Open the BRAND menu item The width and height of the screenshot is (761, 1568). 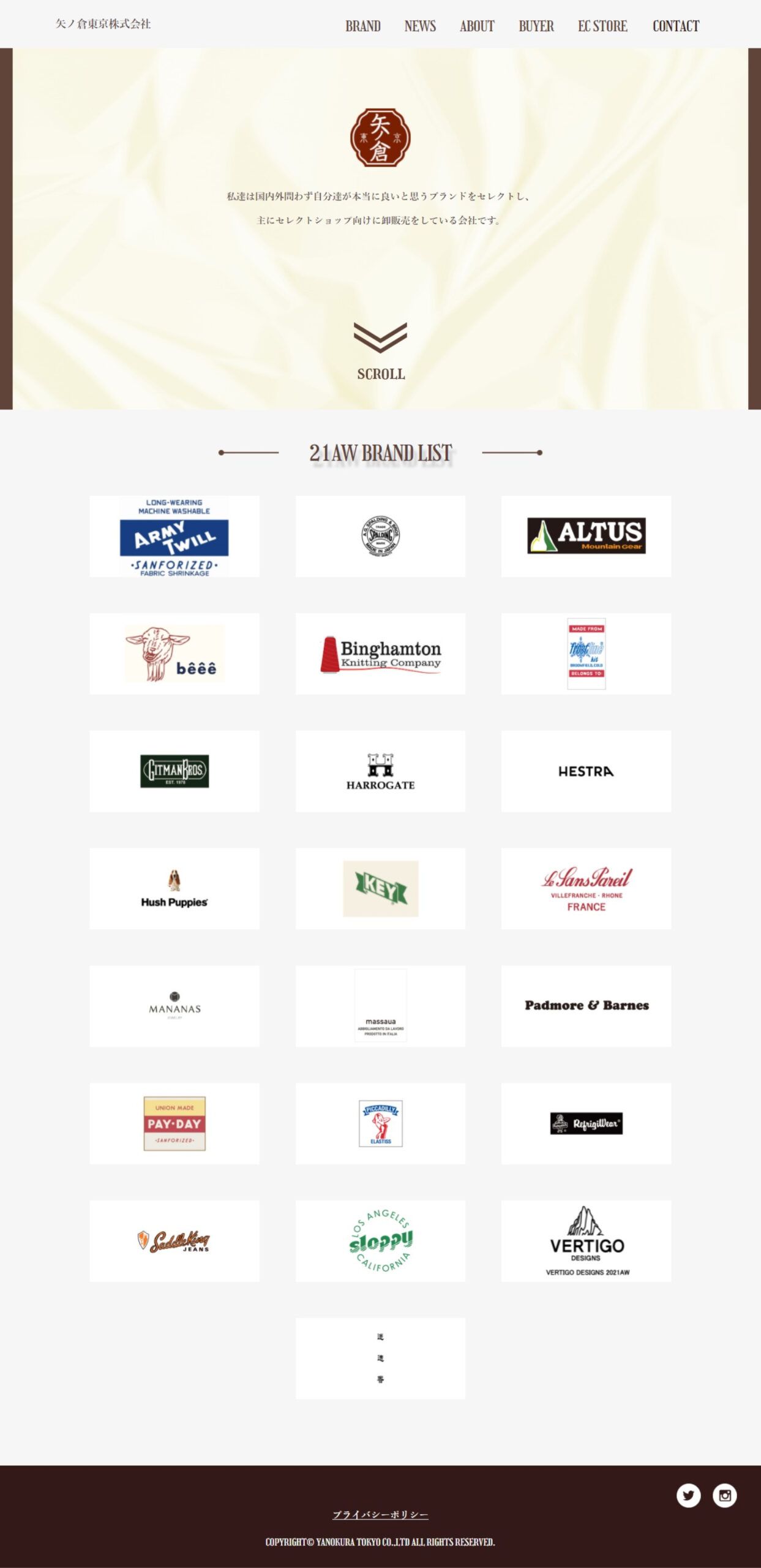pyautogui.click(x=362, y=26)
